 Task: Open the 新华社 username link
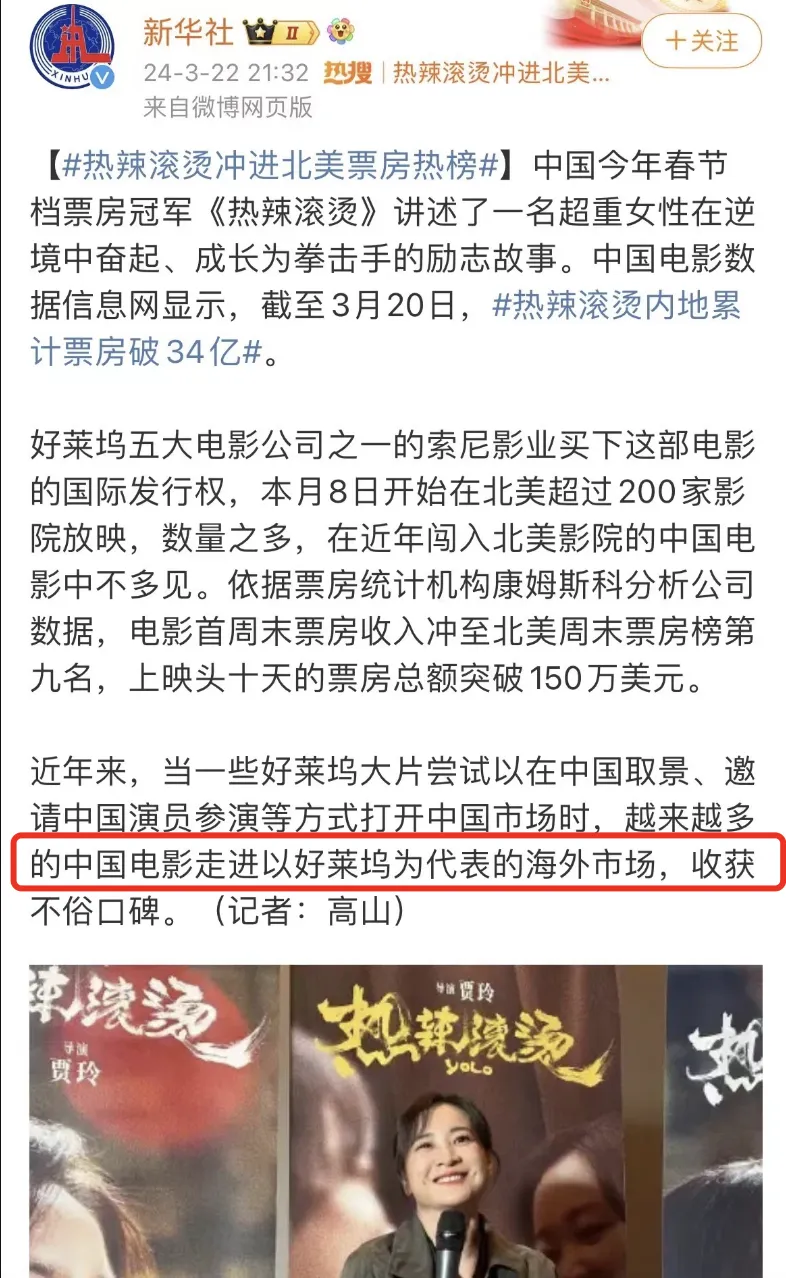click(x=188, y=32)
